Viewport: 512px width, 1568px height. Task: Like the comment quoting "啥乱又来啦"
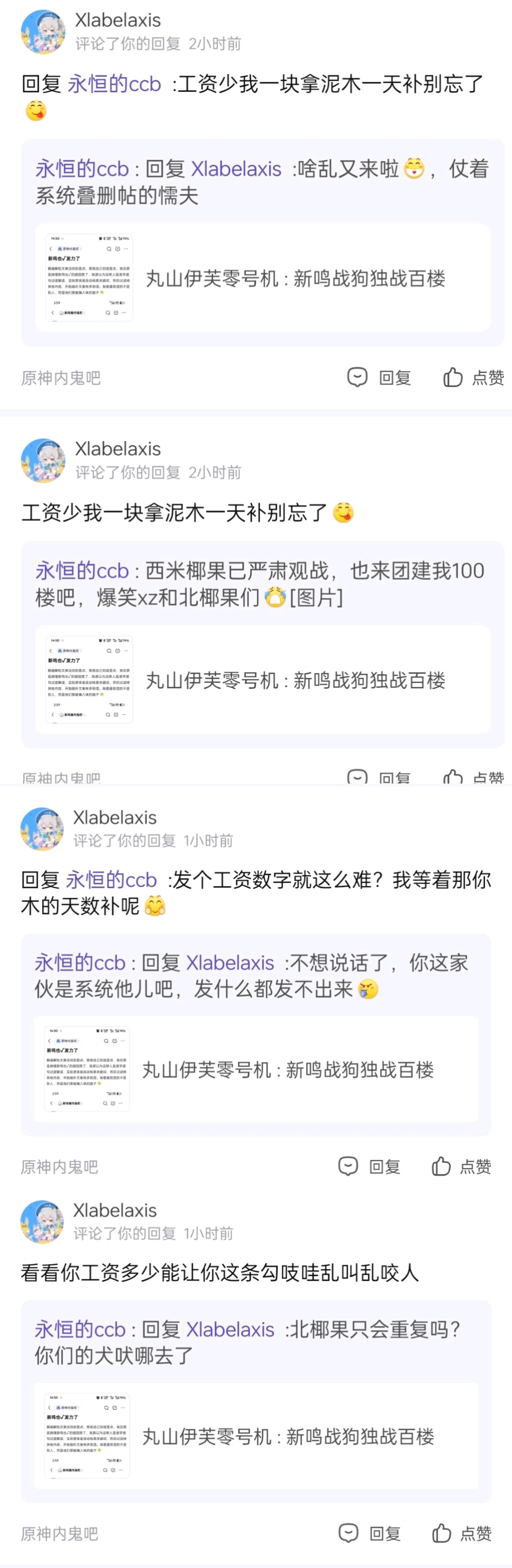pos(473,378)
